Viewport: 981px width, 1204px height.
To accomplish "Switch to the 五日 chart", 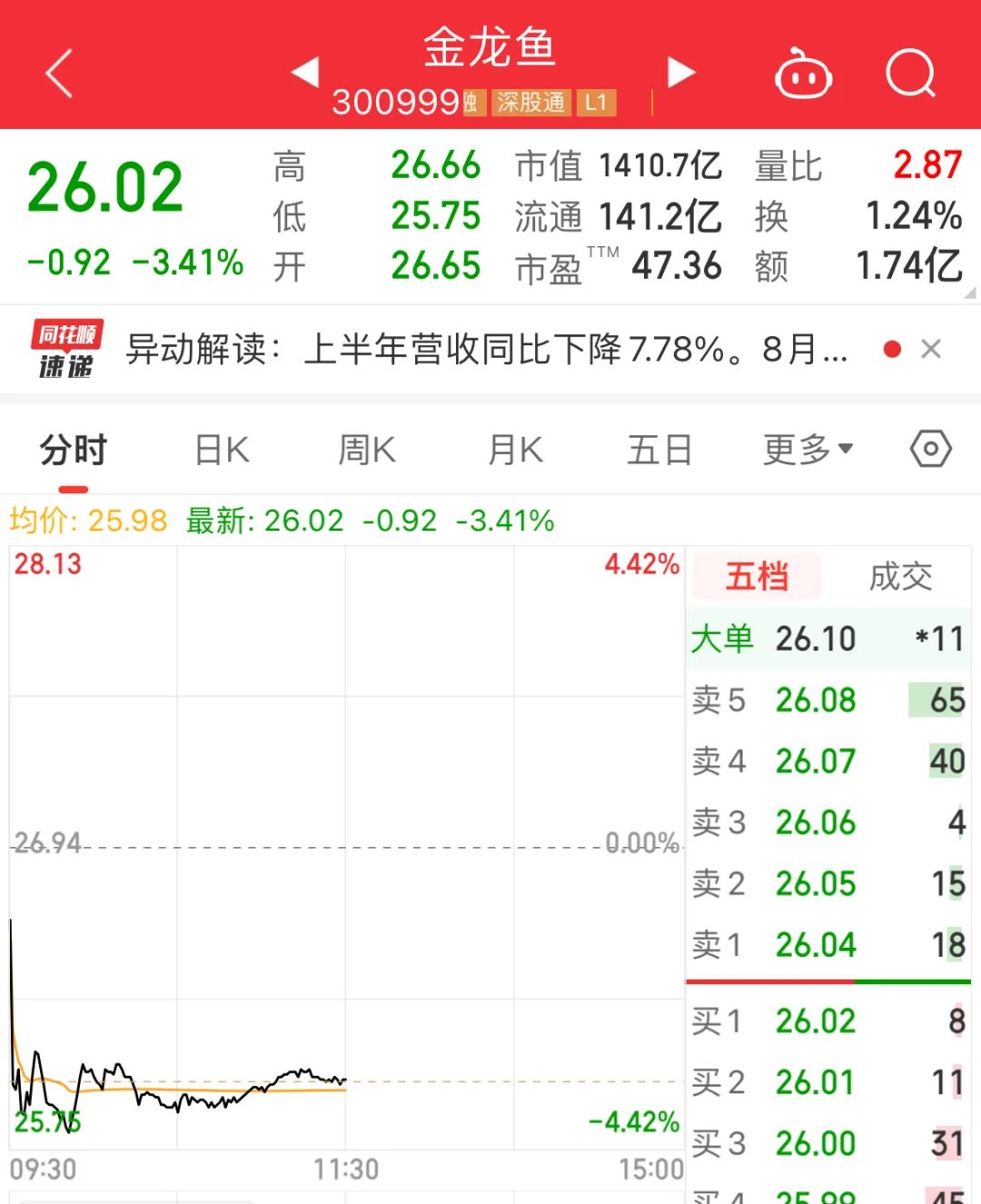I will click(659, 451).
